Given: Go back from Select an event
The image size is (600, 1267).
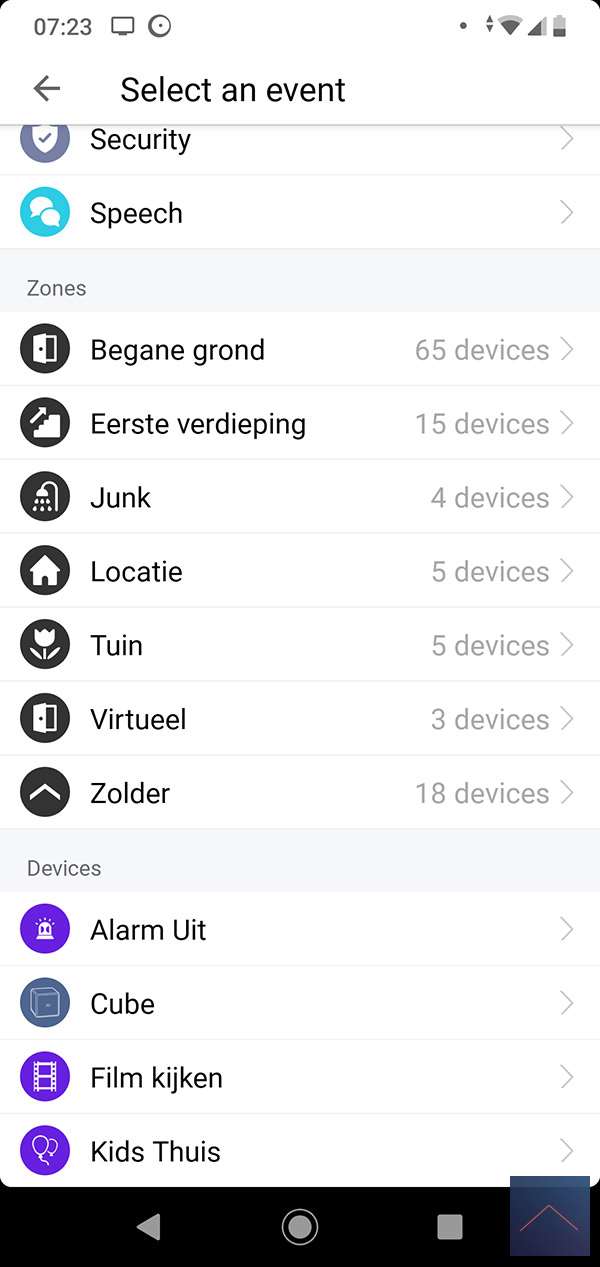Looking at the screenshot, I should (x=47, y=89).
